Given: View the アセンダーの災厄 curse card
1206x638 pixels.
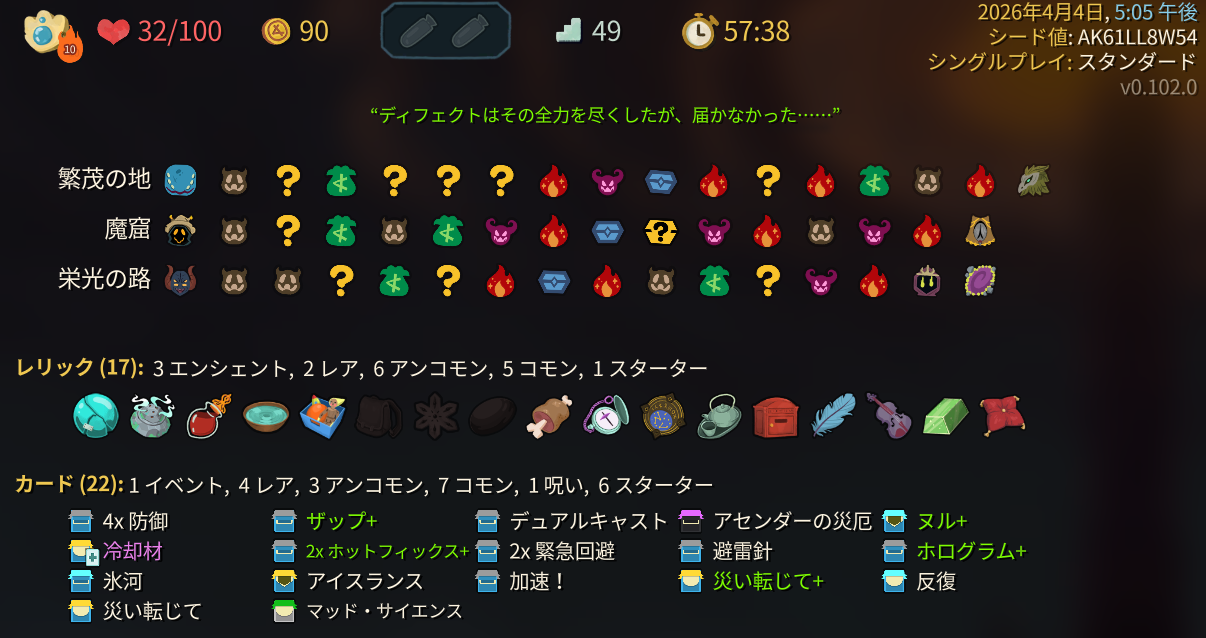Looking at the screenshot, I should click(791, 521).
